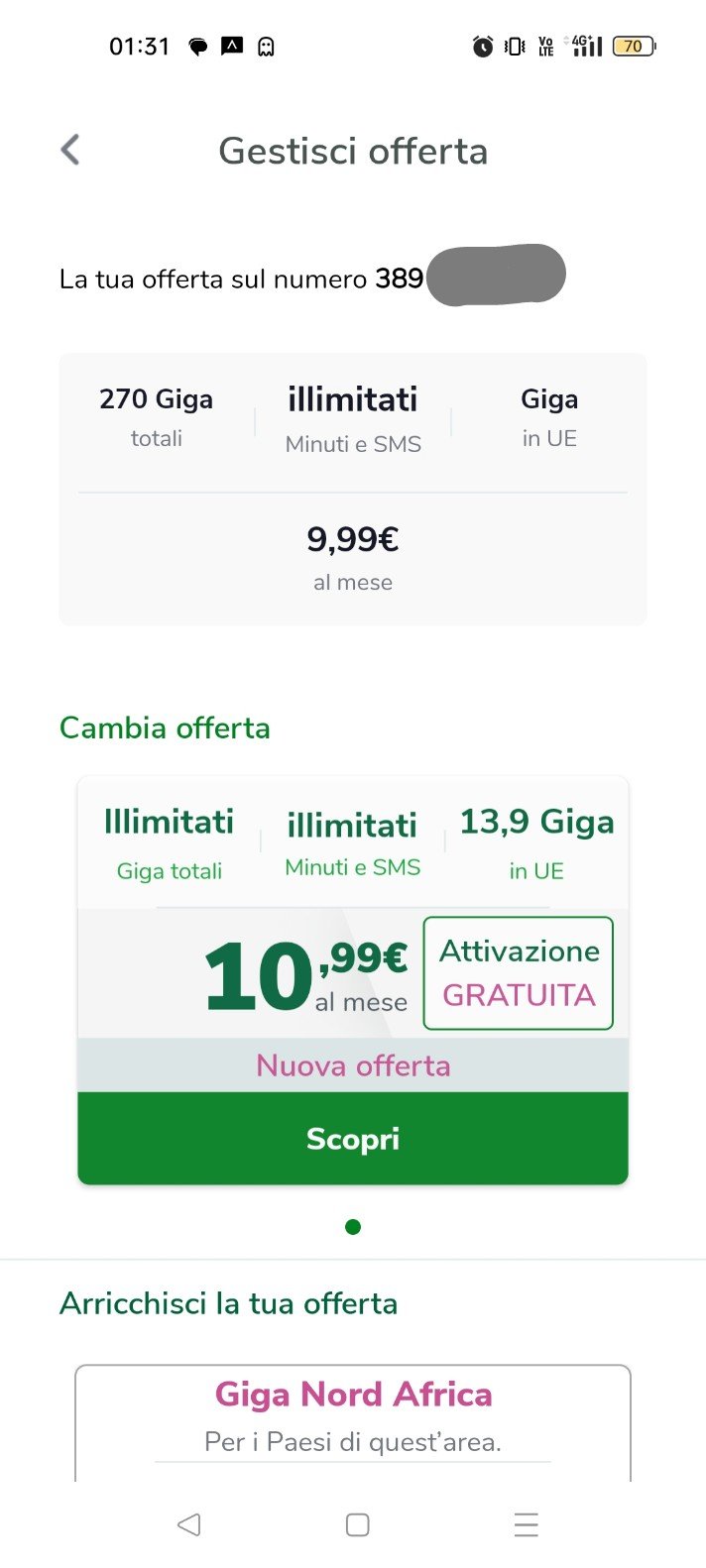Image resolution: width=706 pixels, height=1568 pixels.
Task: Tap the system back button
Action: click(188, 1524)
